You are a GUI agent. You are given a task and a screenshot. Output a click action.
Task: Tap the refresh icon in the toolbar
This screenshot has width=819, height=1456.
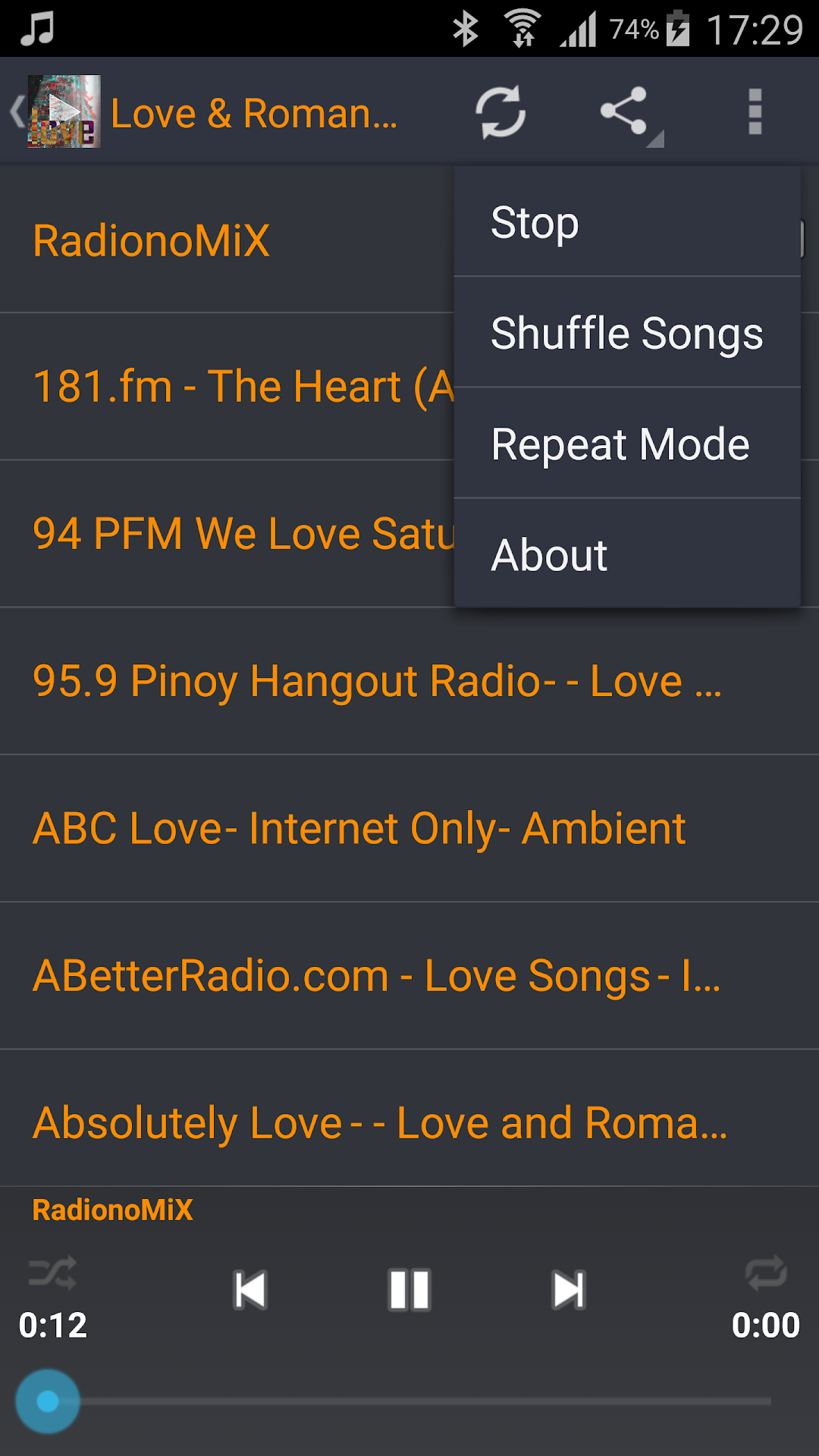(500, 112)
